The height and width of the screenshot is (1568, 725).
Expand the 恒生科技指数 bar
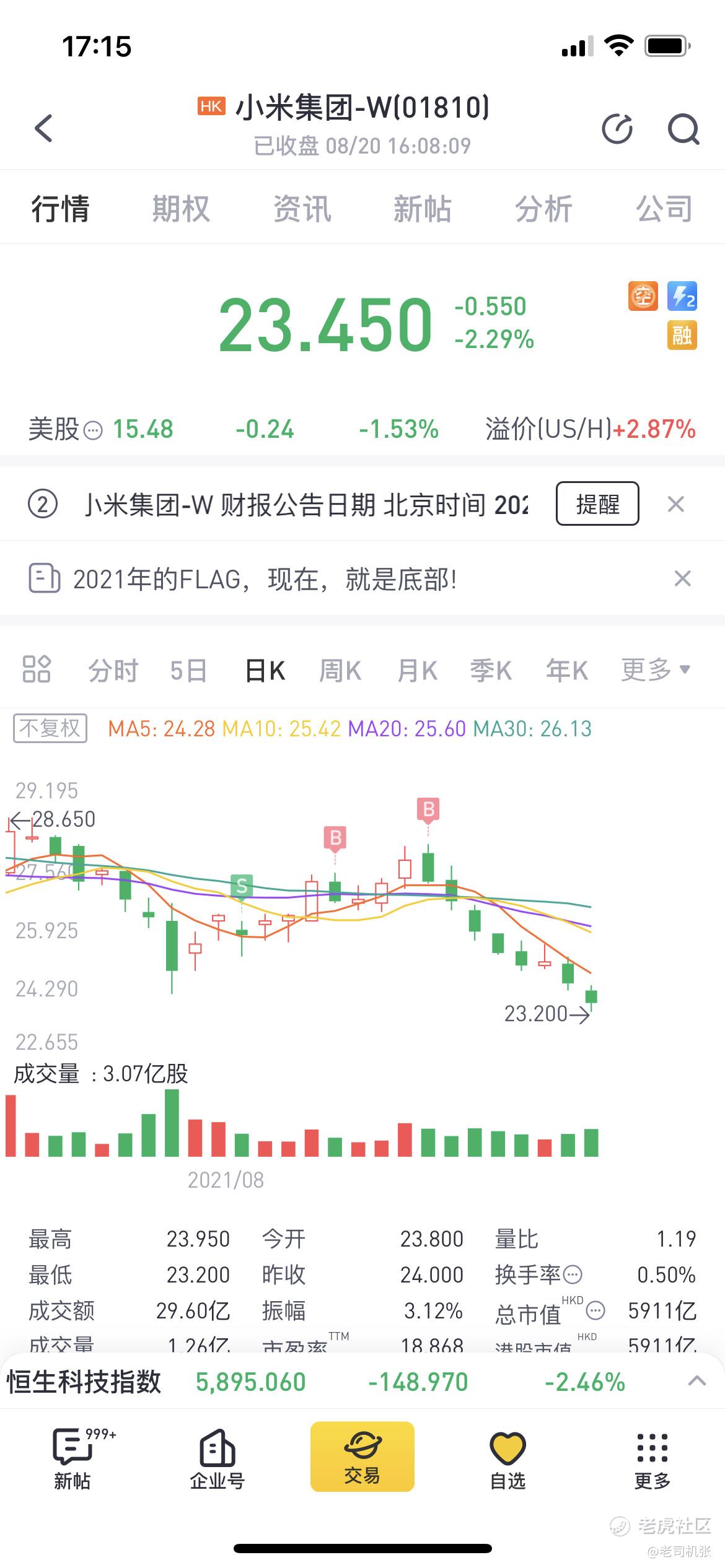pyautogui.click(x=697, y=1380)
